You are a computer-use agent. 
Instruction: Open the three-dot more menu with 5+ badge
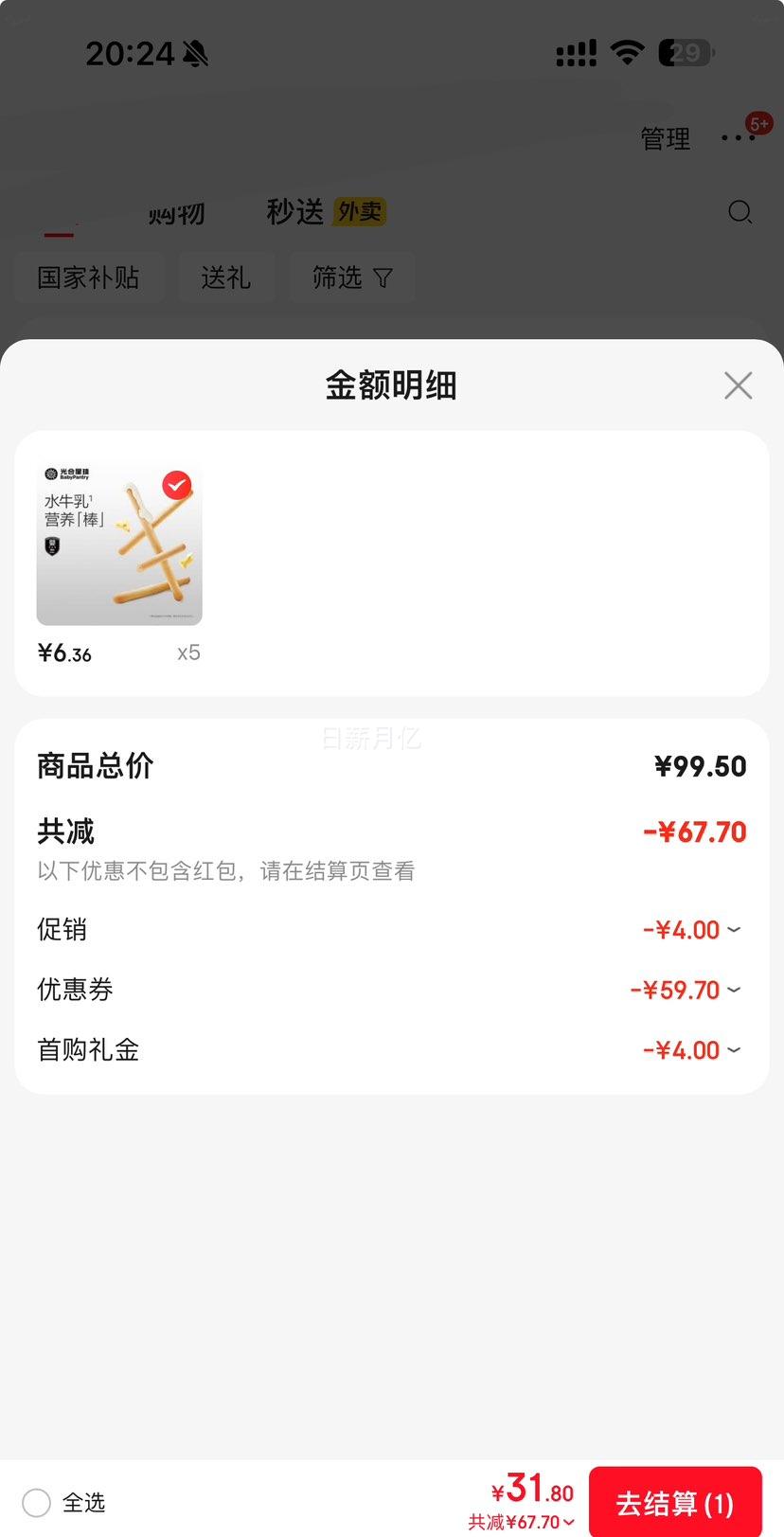pyautogui.click(x=737, y=138)
